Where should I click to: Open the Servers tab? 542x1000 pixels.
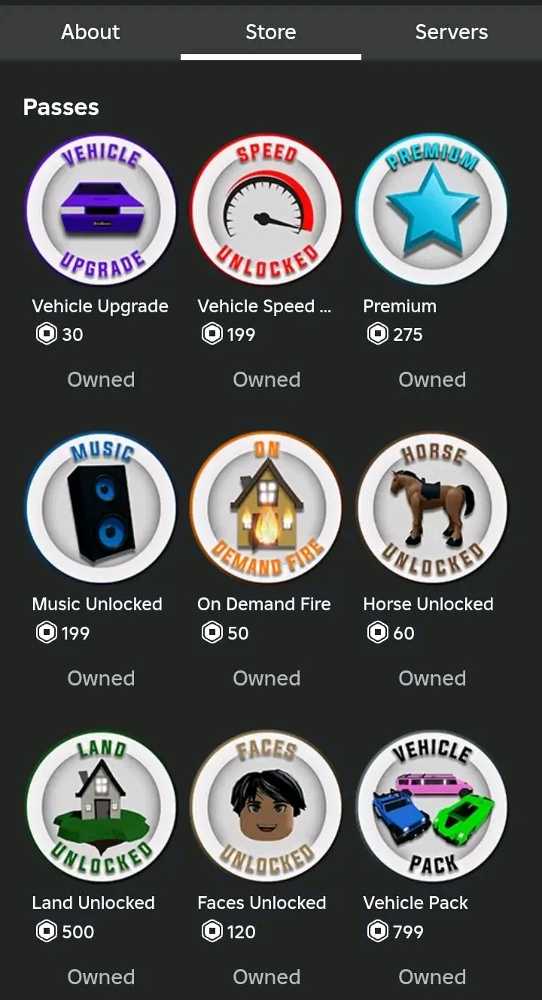[x=451, y=32]
